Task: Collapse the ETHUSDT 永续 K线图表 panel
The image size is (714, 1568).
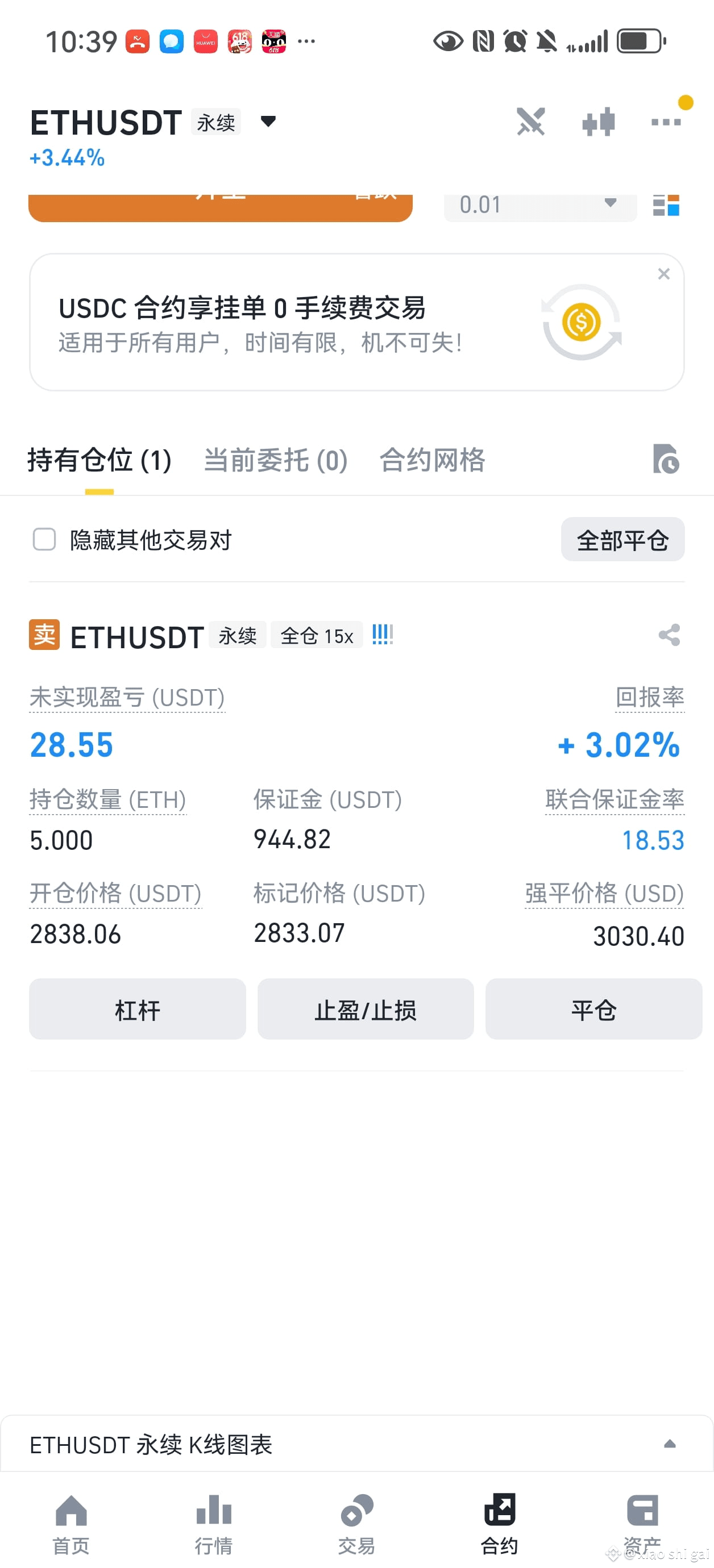Action: (x=670, y=1443)
